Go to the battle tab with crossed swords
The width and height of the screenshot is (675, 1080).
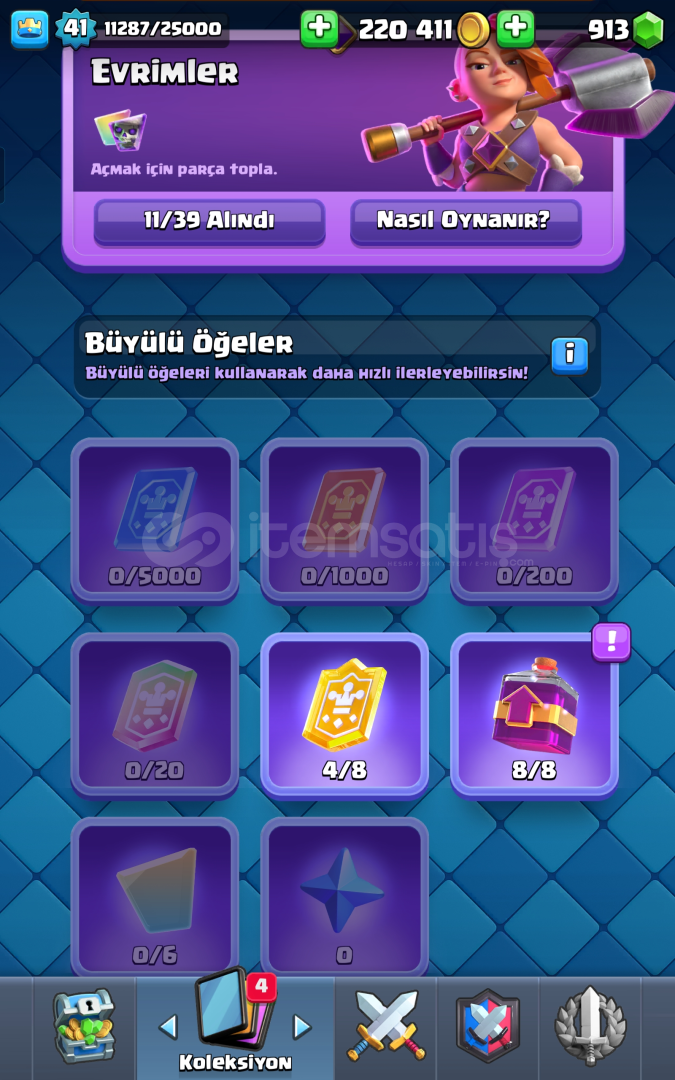pos(386,1026)
